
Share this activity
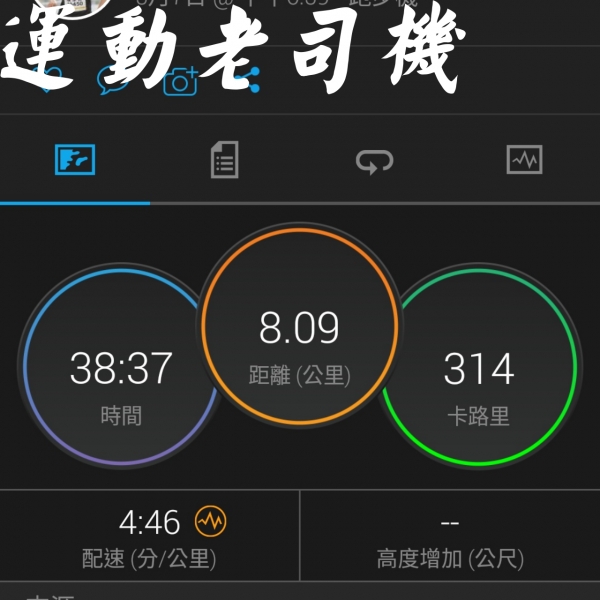249,80
